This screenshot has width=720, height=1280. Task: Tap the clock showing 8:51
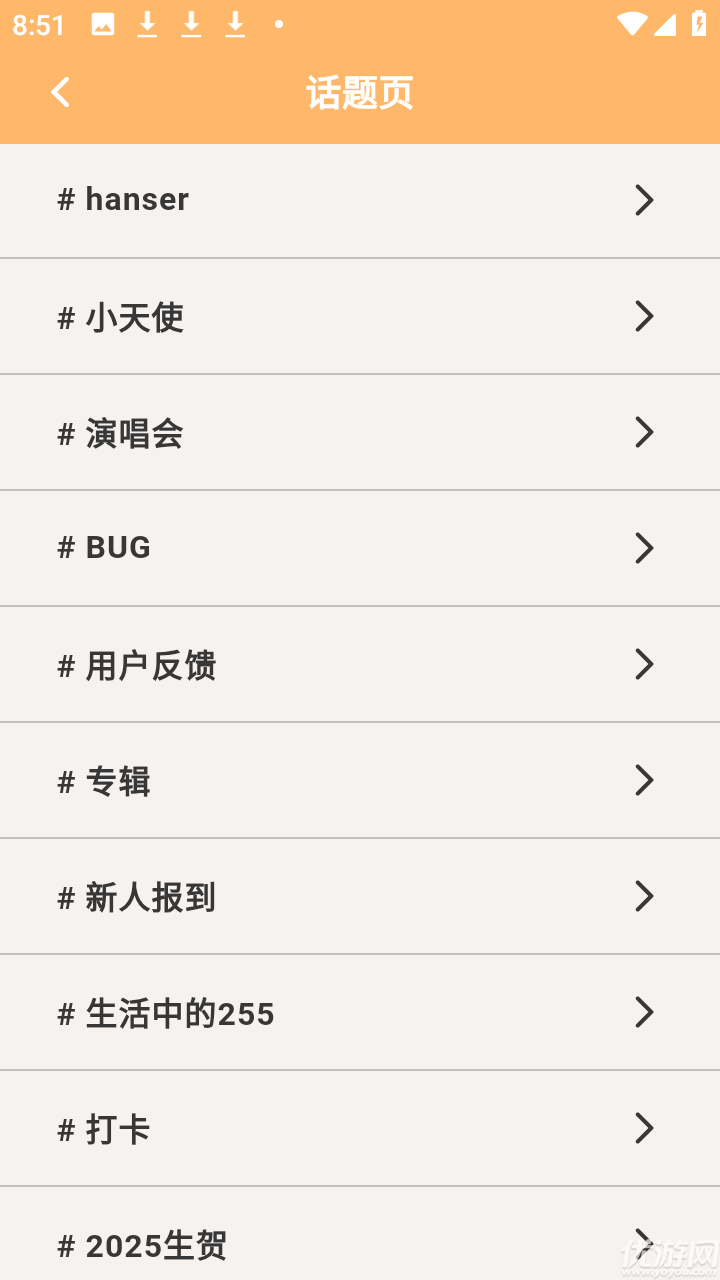click(38, 25)
